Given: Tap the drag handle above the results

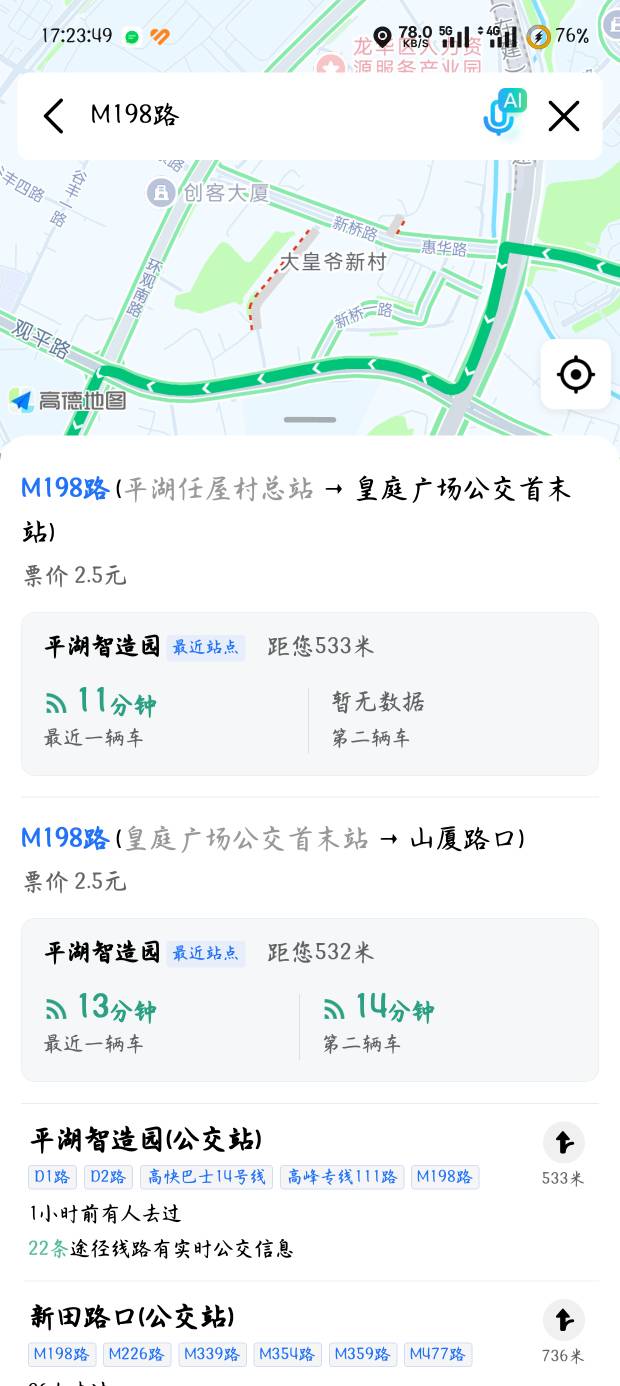Looking at the screenshot, I should (309, 420).
